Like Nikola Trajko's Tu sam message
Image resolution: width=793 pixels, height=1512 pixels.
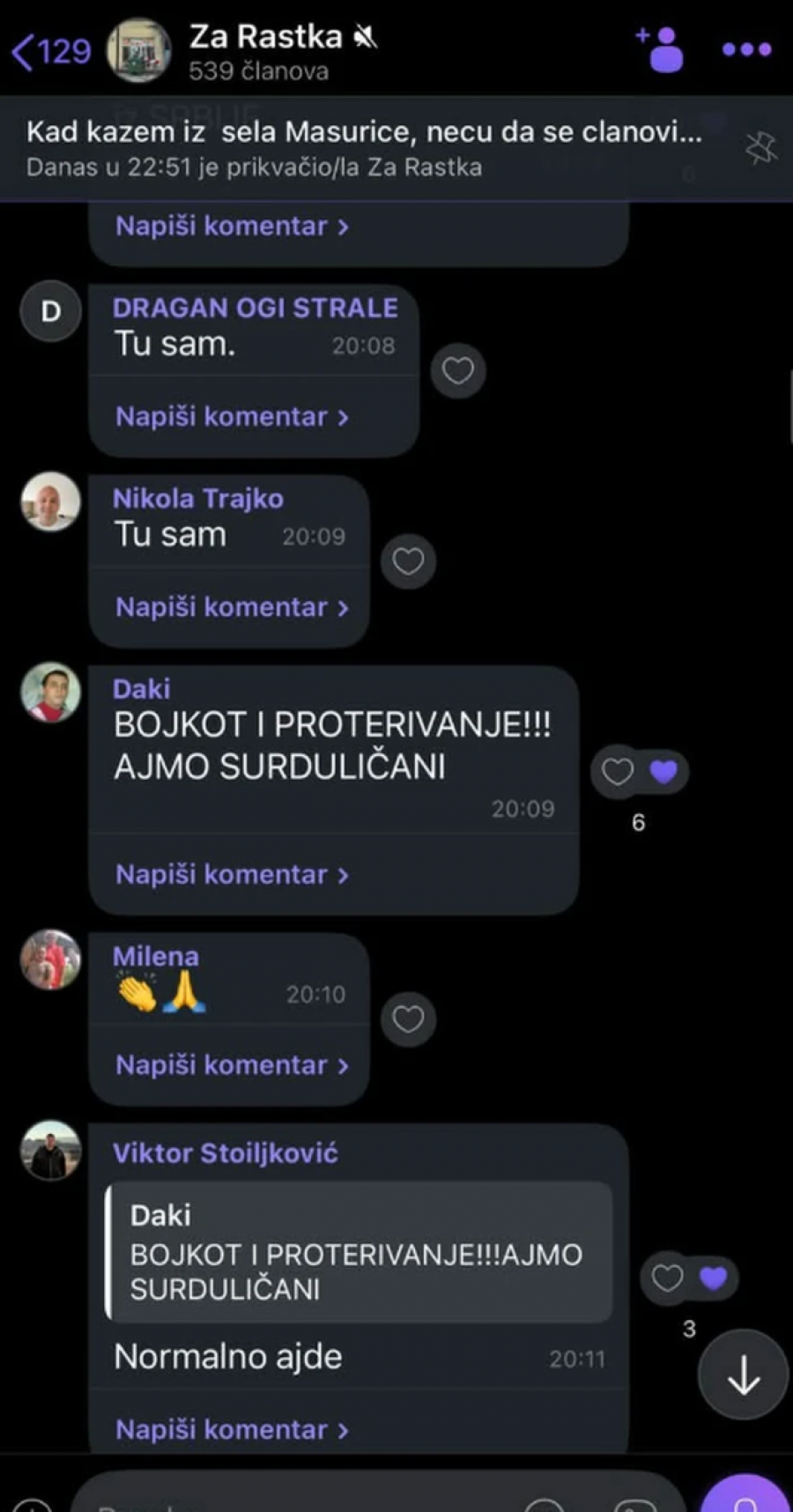click(x=408, y=561)
